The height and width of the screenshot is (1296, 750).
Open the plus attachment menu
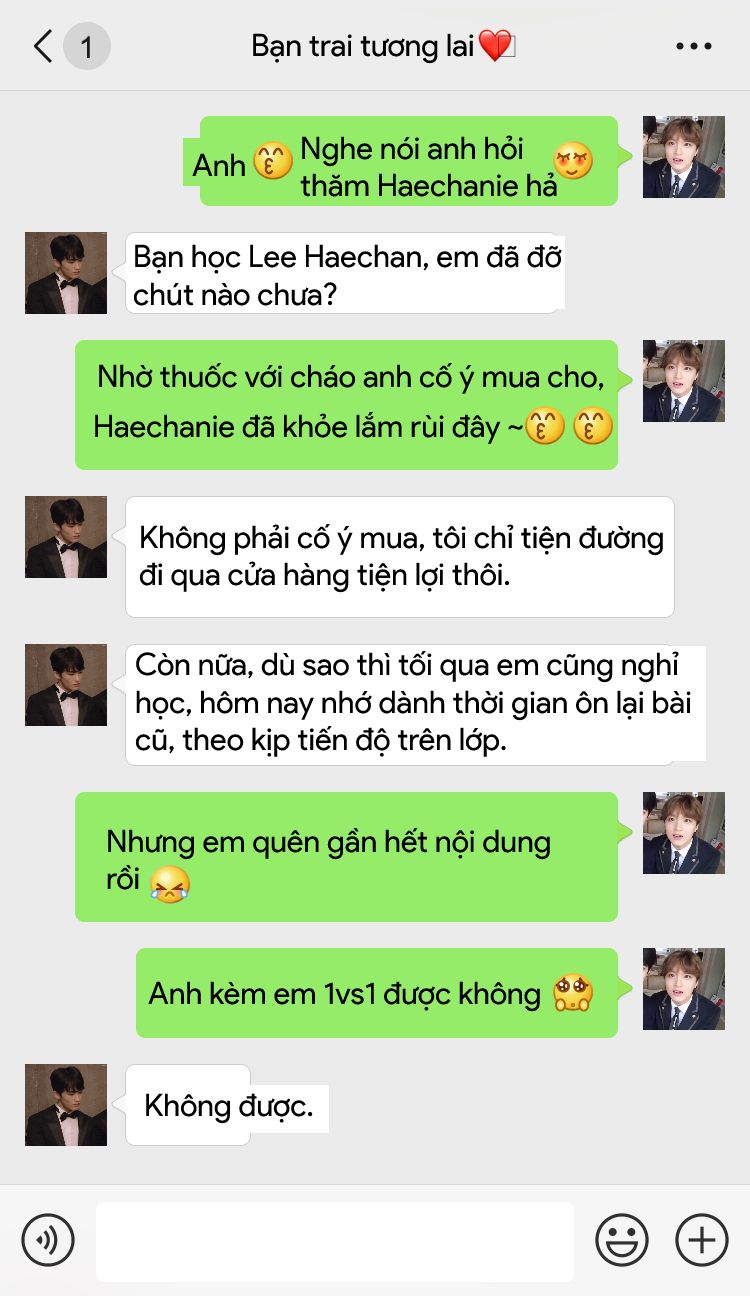[701, 1241]
